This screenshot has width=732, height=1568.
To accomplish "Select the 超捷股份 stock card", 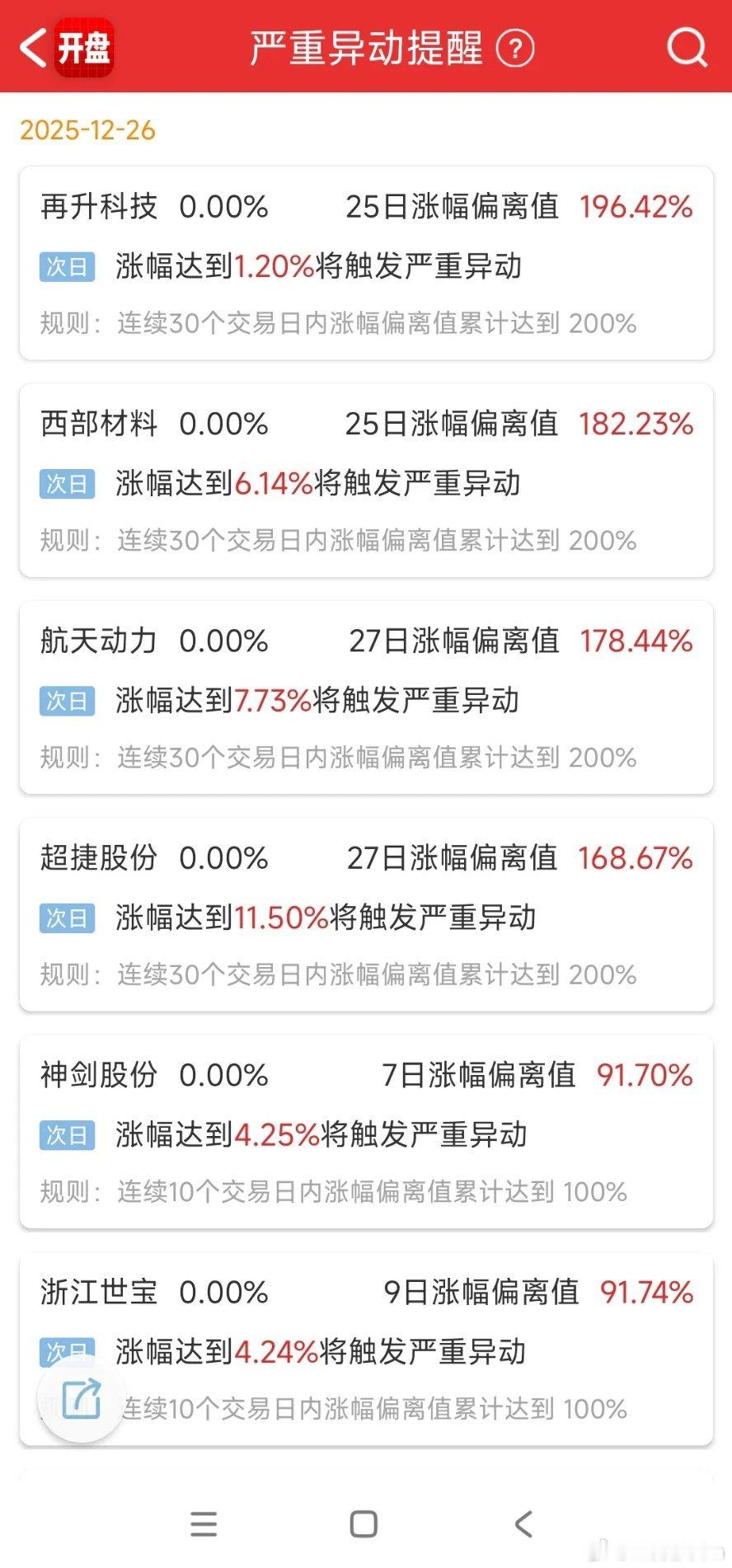I will click(x=366, y=914).
